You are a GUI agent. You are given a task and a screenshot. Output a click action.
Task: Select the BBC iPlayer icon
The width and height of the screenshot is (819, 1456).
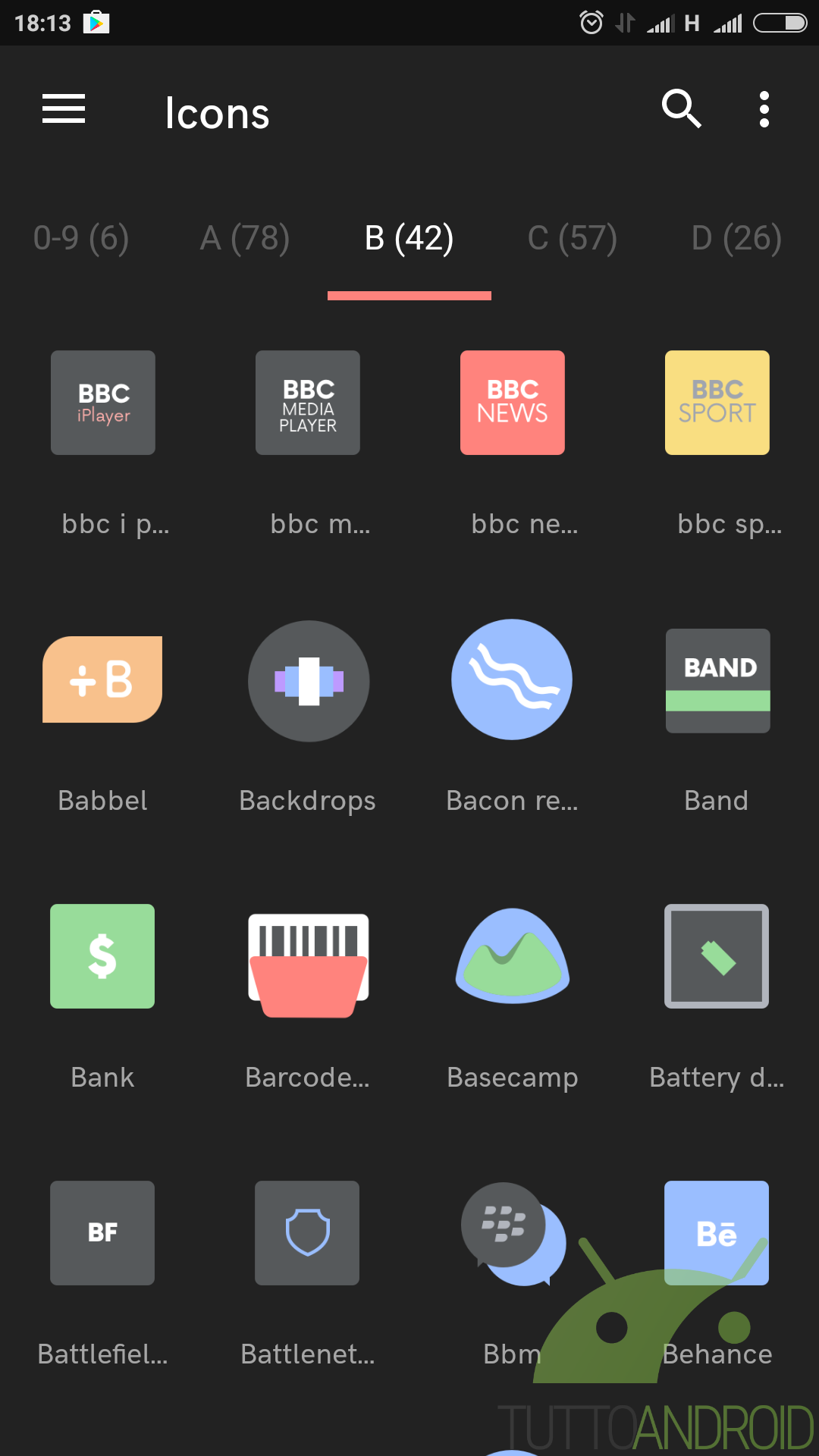103,403
